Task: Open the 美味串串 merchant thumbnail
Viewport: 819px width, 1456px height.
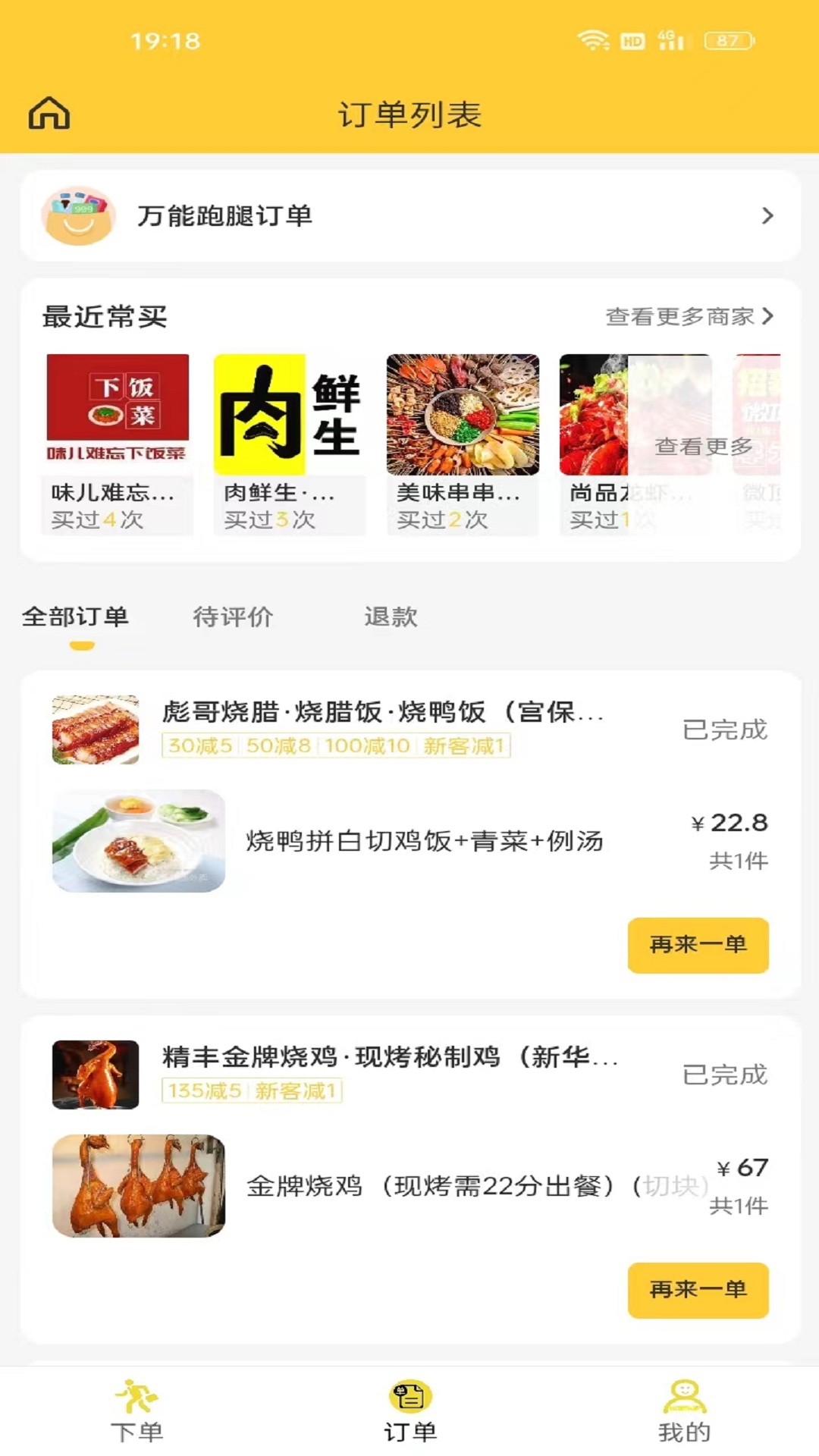Action: pyautogui.click(x=463, y=413)
